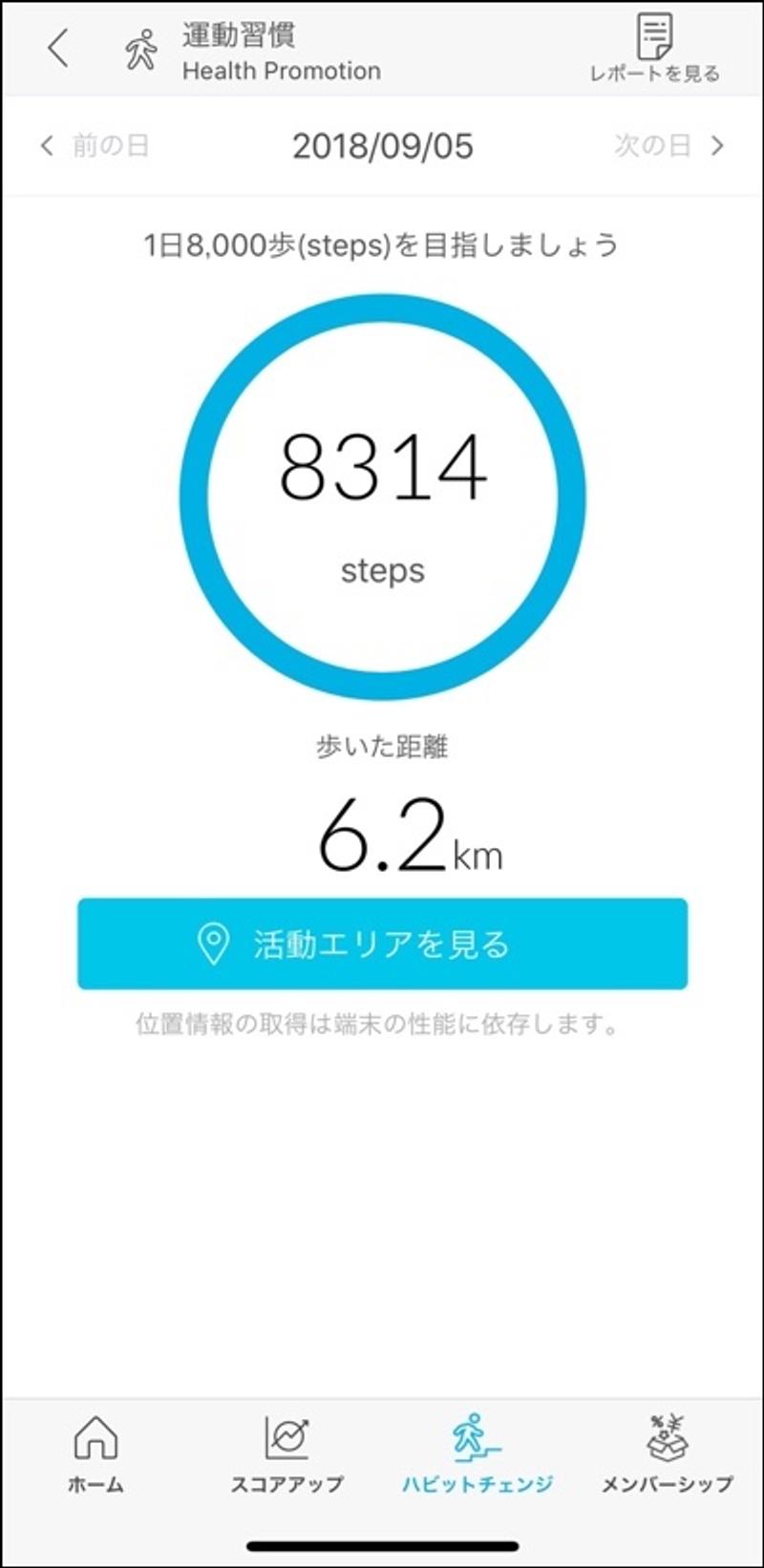Image resolution: width=764 pixels, height=1568 pixels.
Task: Click the 8314 steps count
Action: (x=382, y=465)
